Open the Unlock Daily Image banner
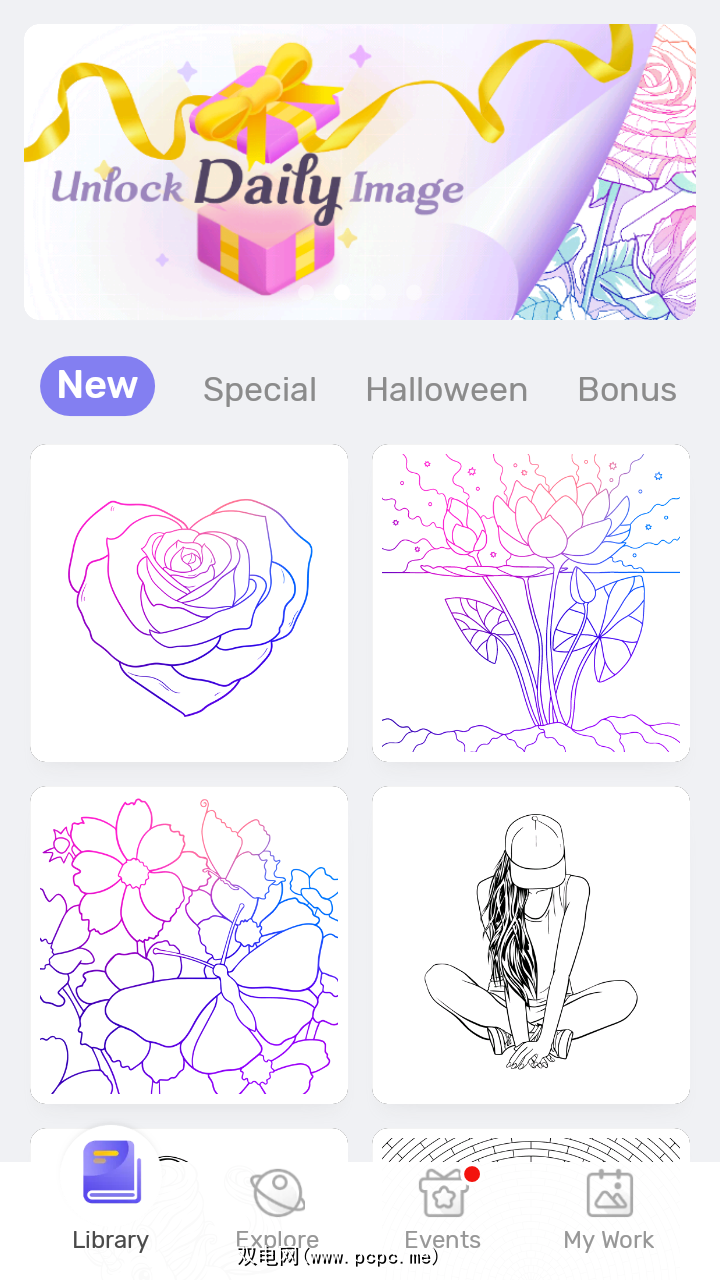Viewport: 720px width, 1280px height. tap(359, 172)
